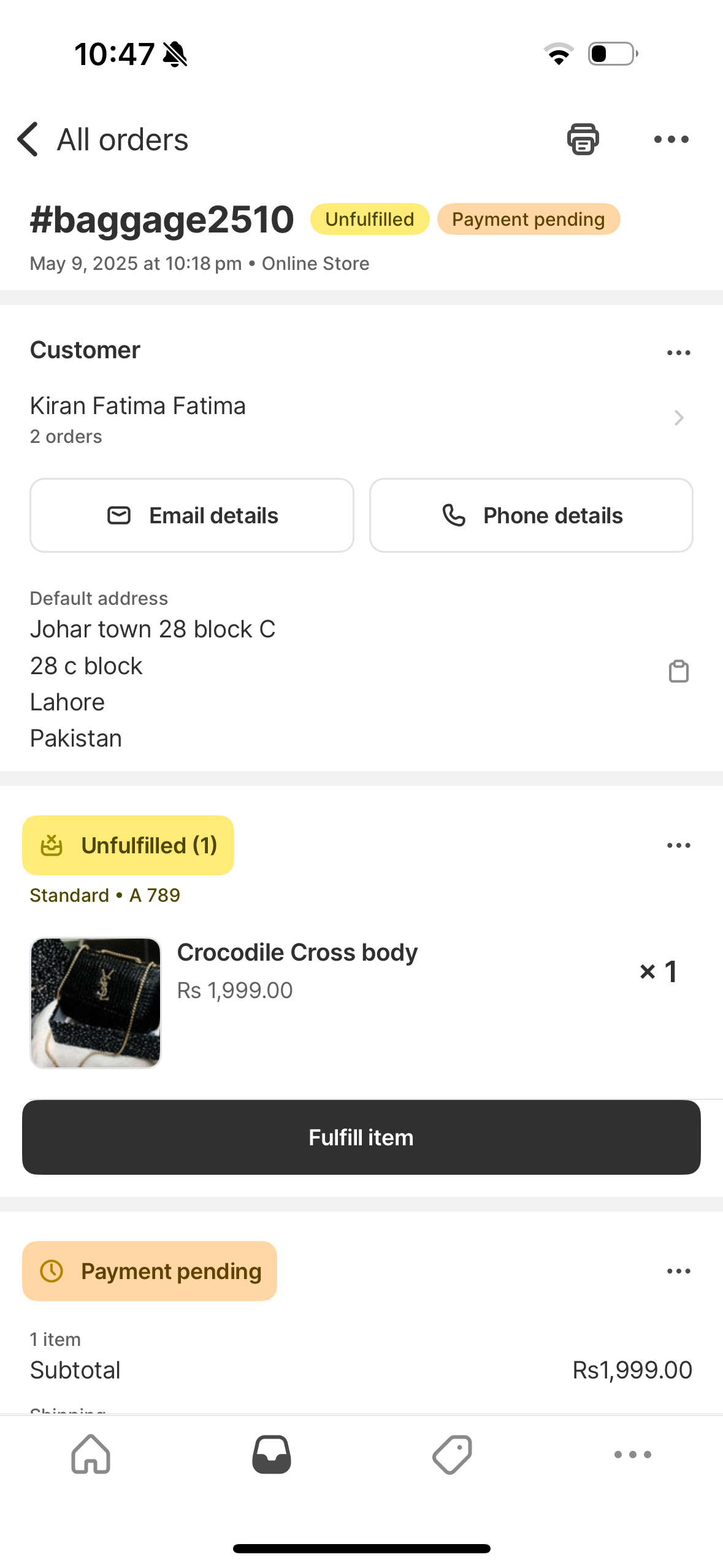This screenshot has width=723, height=1568.
Task: Print this order
Action: click(582, 139)
